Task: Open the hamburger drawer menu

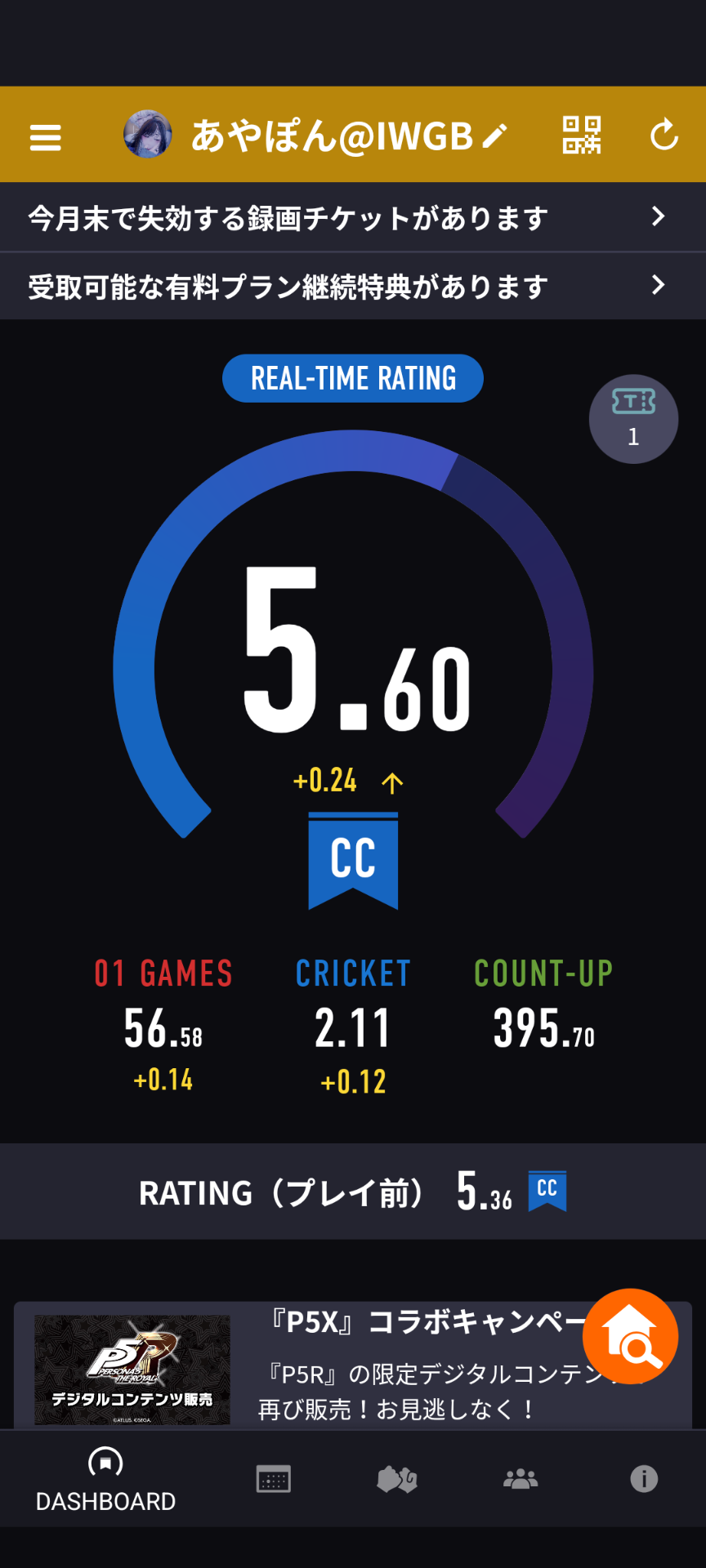Action: click(x=45, y=137)
